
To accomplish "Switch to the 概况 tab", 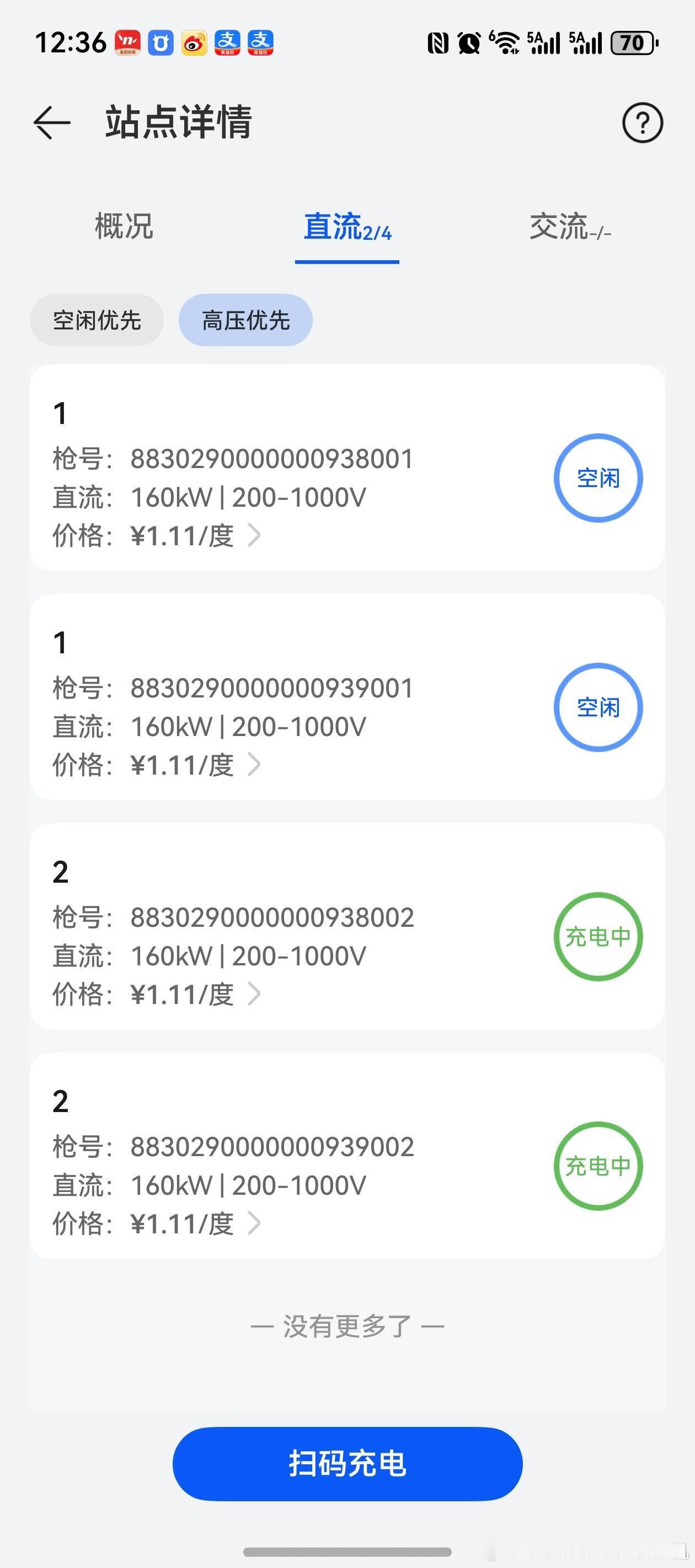I will (124, 227).
